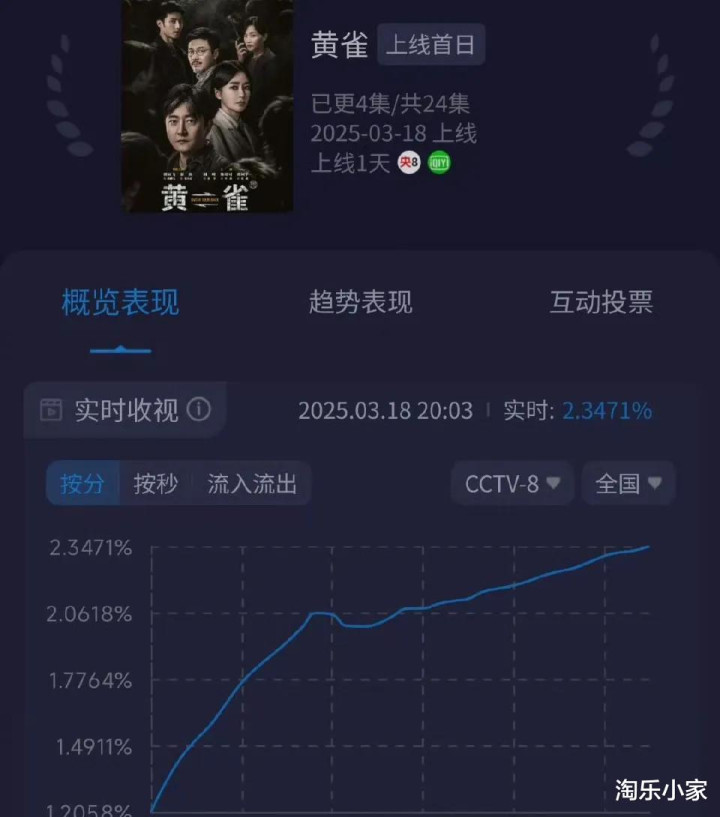Switch chart to 流入流出

click(x=252, y=484)
